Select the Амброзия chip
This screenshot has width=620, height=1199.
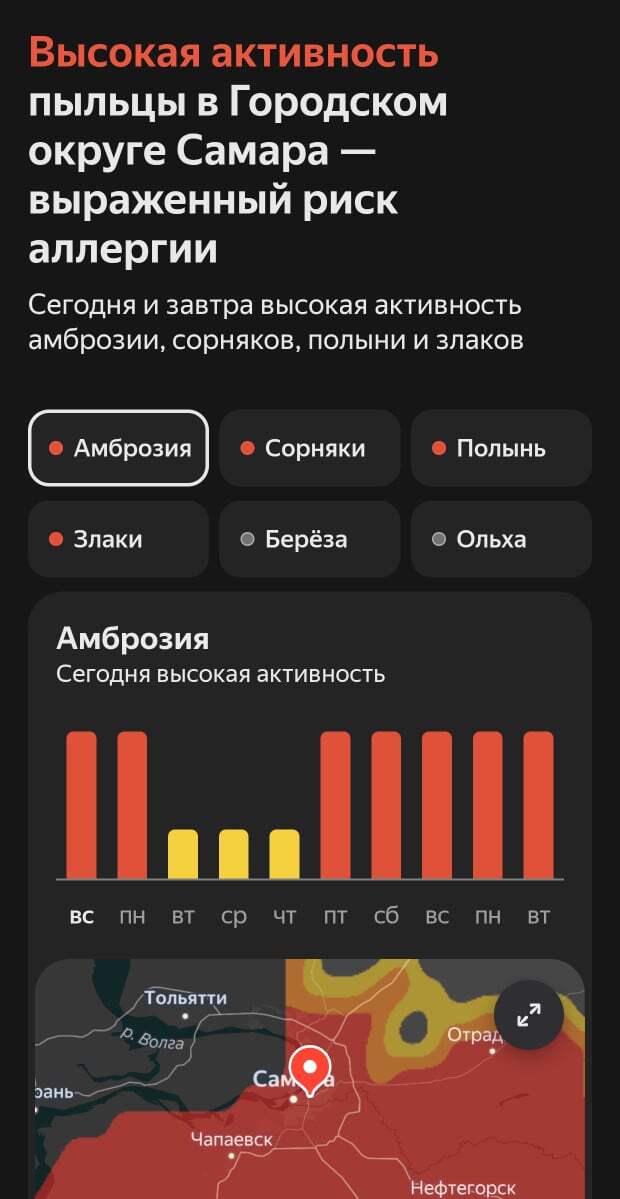click(x=118, y=448)
